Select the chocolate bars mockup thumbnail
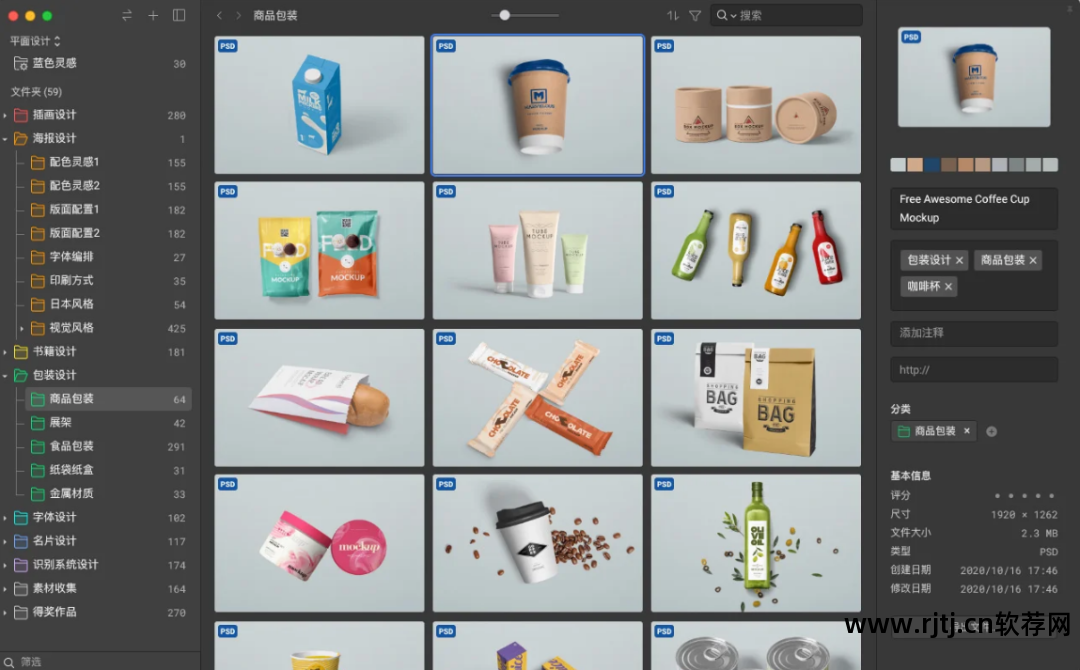The height and width of the screenshot is (670, 1080). [x=537, y=397]
